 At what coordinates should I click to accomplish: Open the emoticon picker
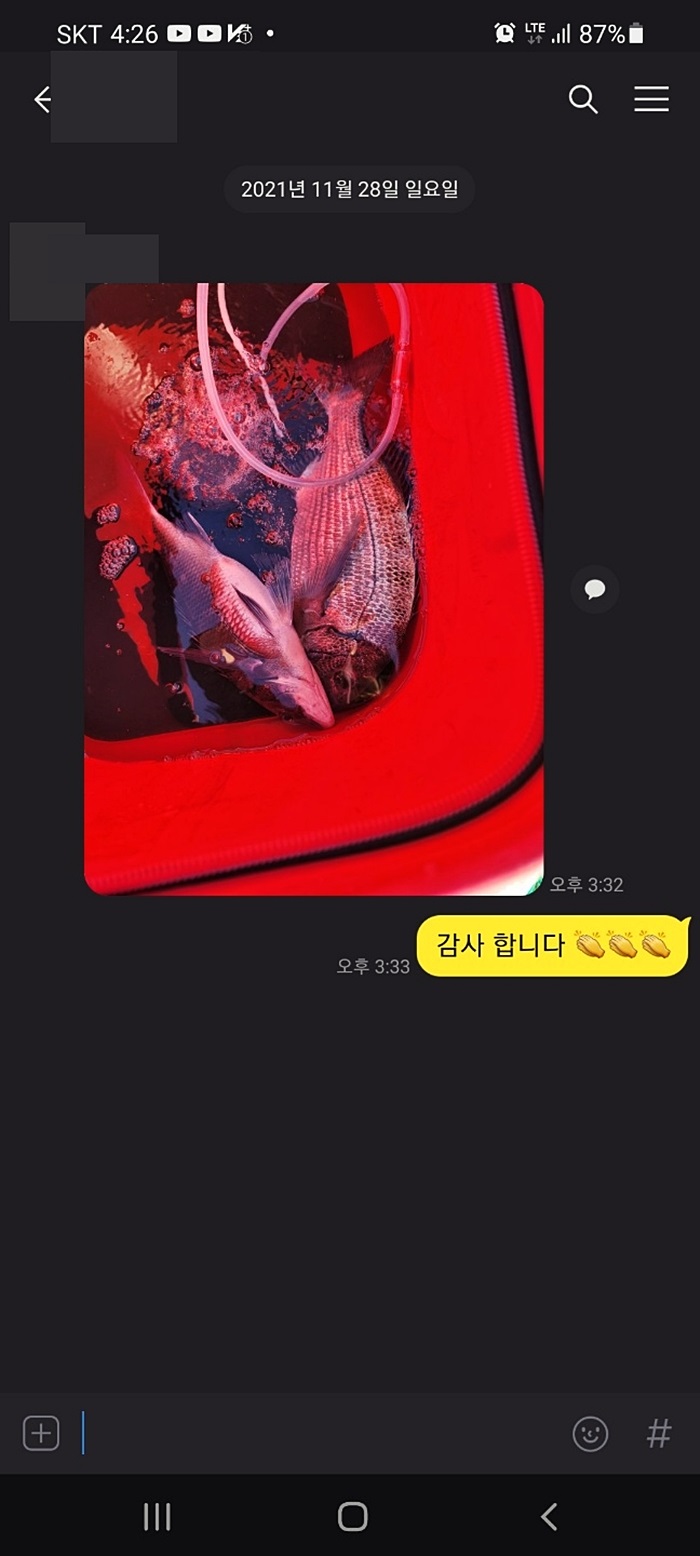click(x=590, y=1433)
